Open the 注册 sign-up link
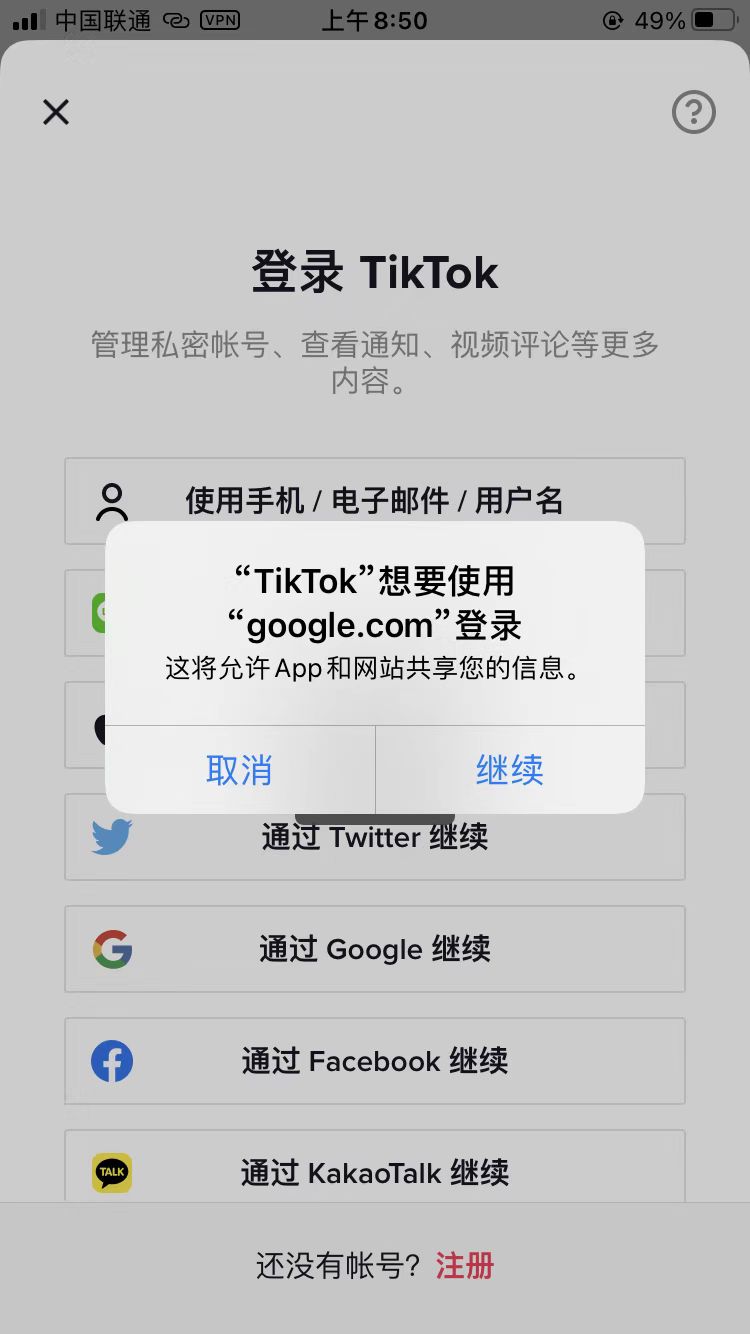The image size is (750, 1334). point(465,1266)
